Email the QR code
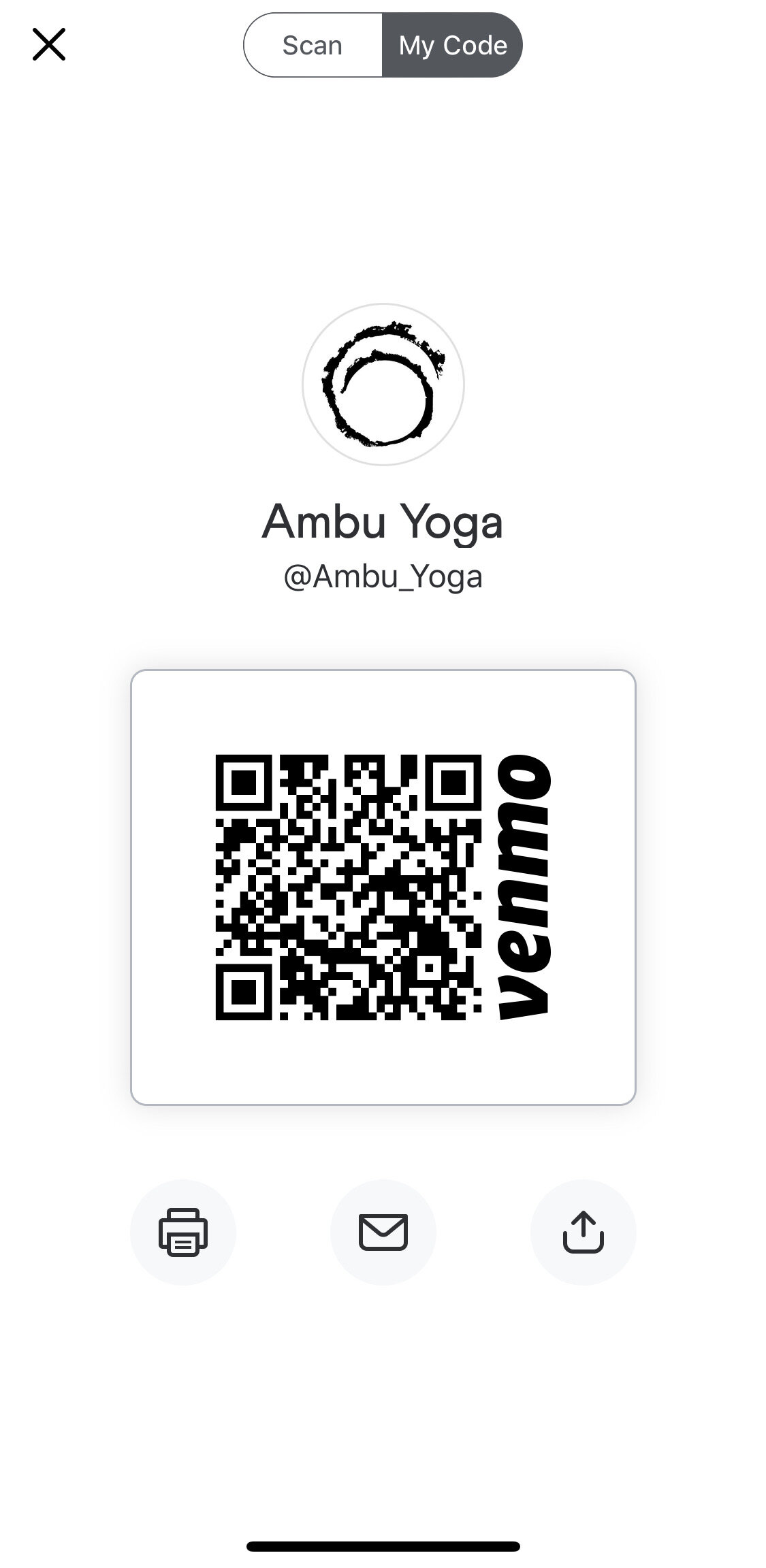766x1568 pixels. point(383,1232)
